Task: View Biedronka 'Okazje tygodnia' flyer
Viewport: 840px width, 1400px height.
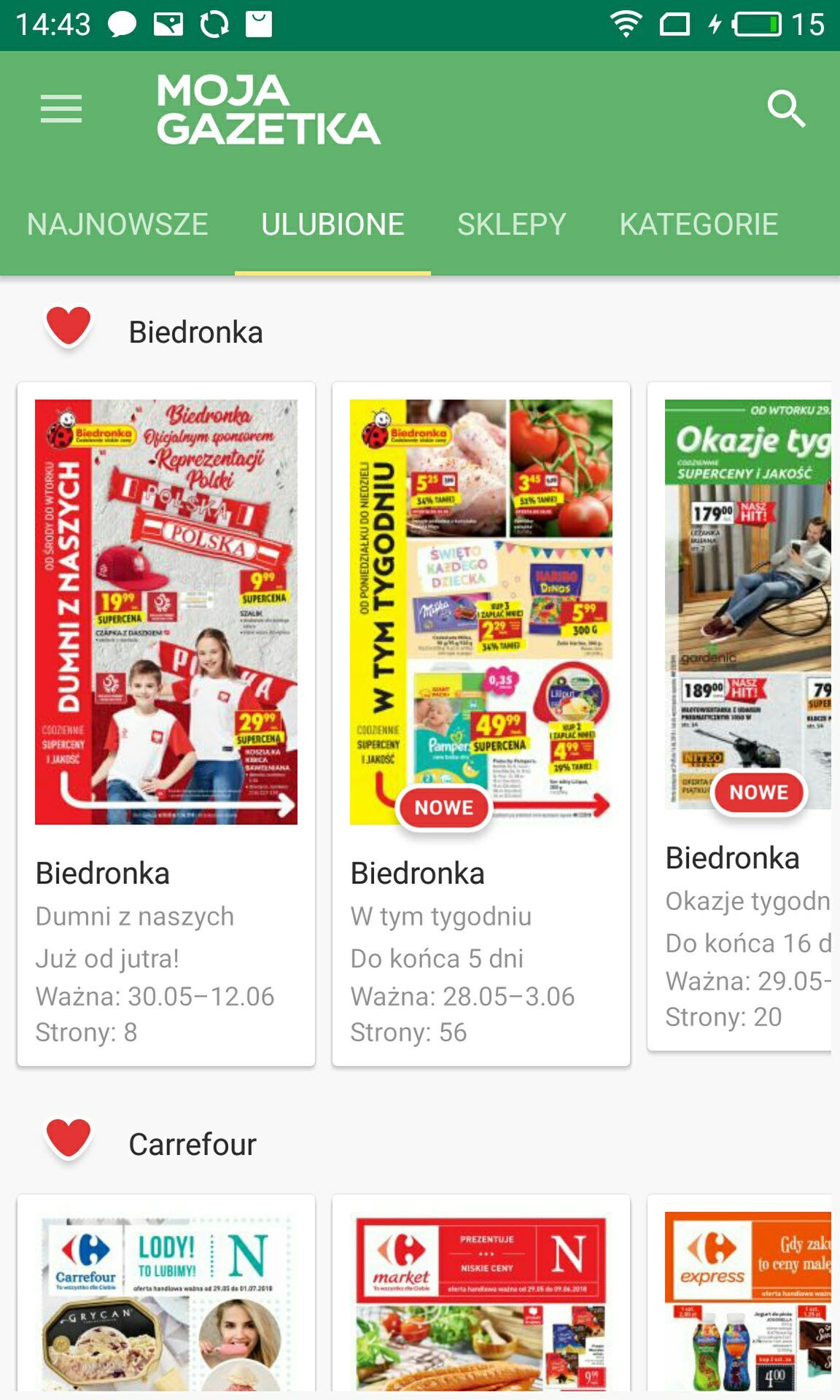Action: click(739, 717)
